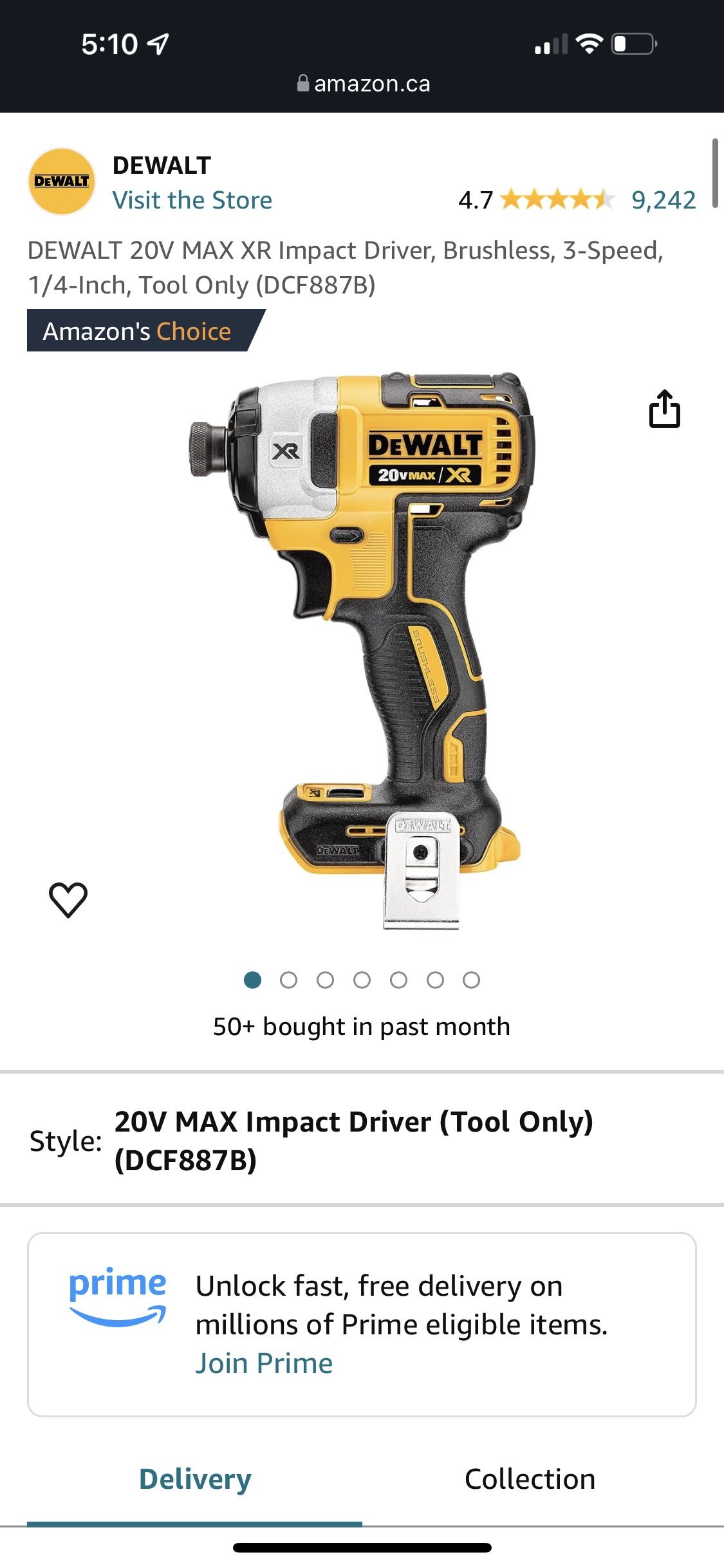Image resolution: width=724 pixels, height=1568 pixels.
Task: Share this DEWALT impact driver listing
Action: pyautogui.click(x=664, y=409)
